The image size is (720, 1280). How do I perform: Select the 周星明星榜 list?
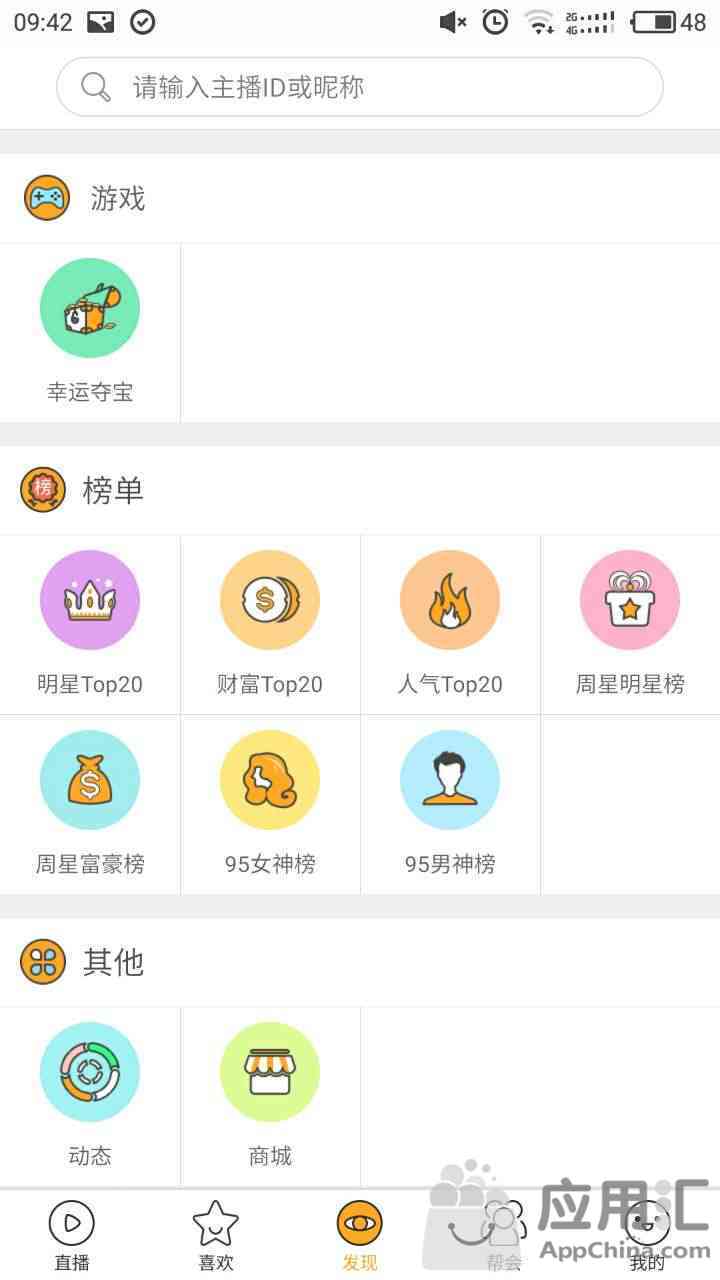click(x=630, y=625)
